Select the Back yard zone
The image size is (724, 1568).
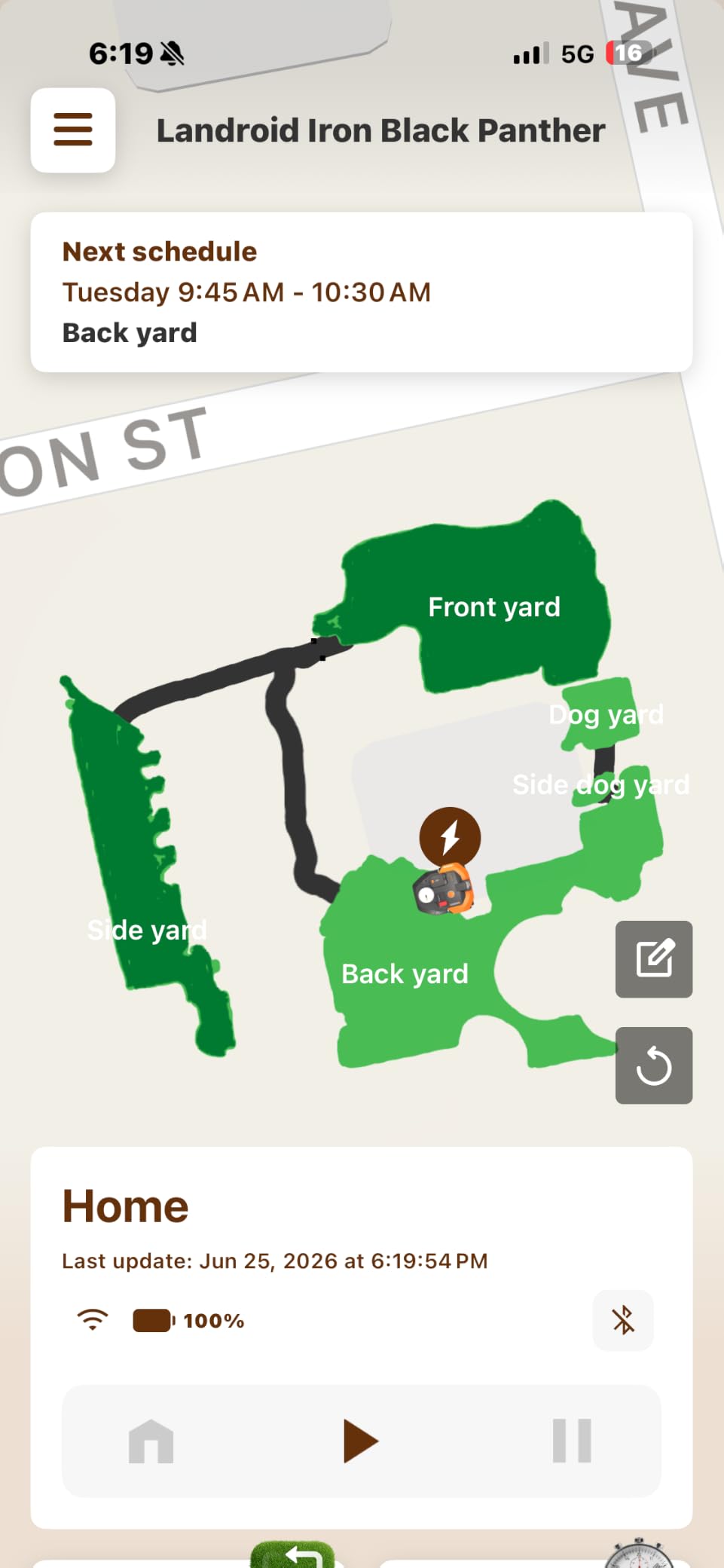(405, 974)
